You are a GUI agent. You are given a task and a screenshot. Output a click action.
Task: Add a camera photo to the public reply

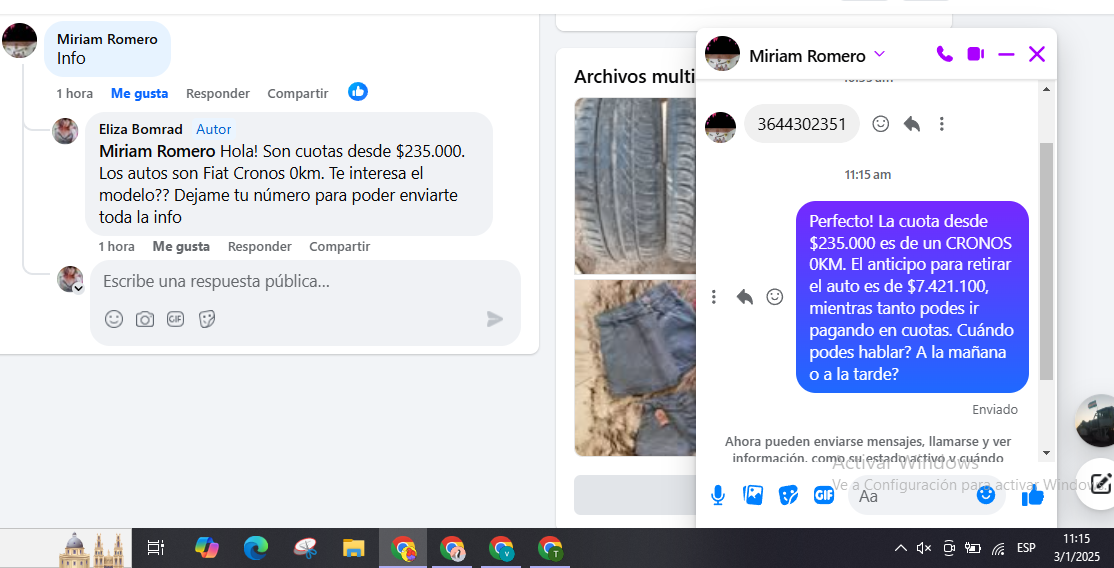pyautogui.click(x=145, y=319)
